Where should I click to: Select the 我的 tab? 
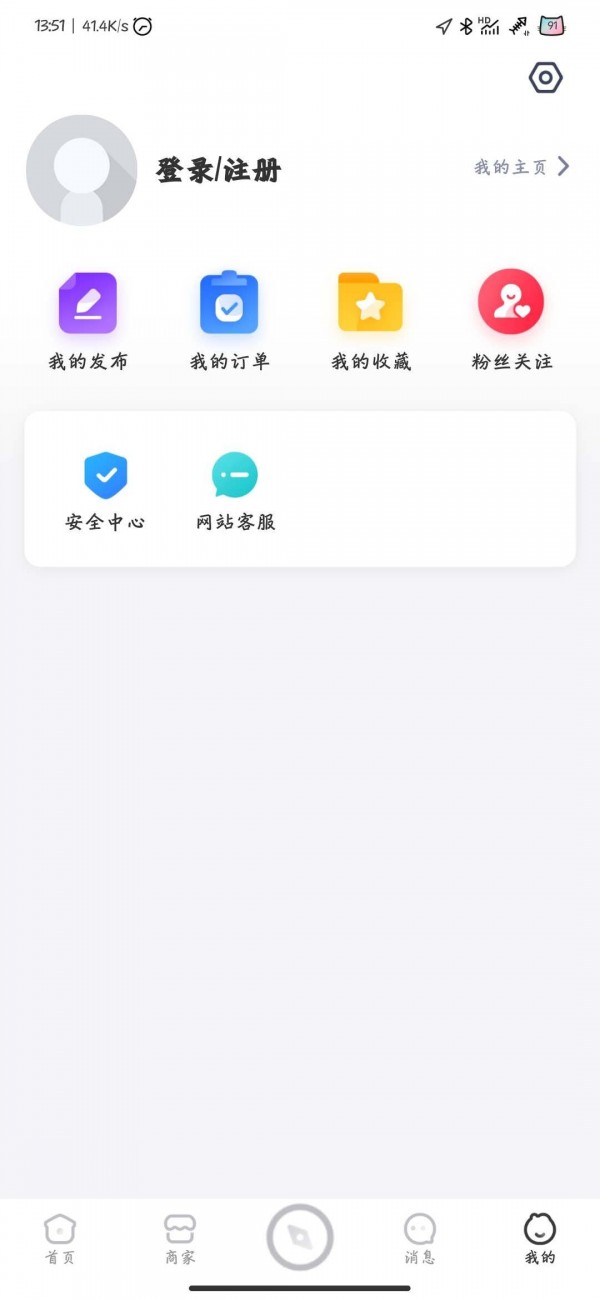click(540, 1239)
